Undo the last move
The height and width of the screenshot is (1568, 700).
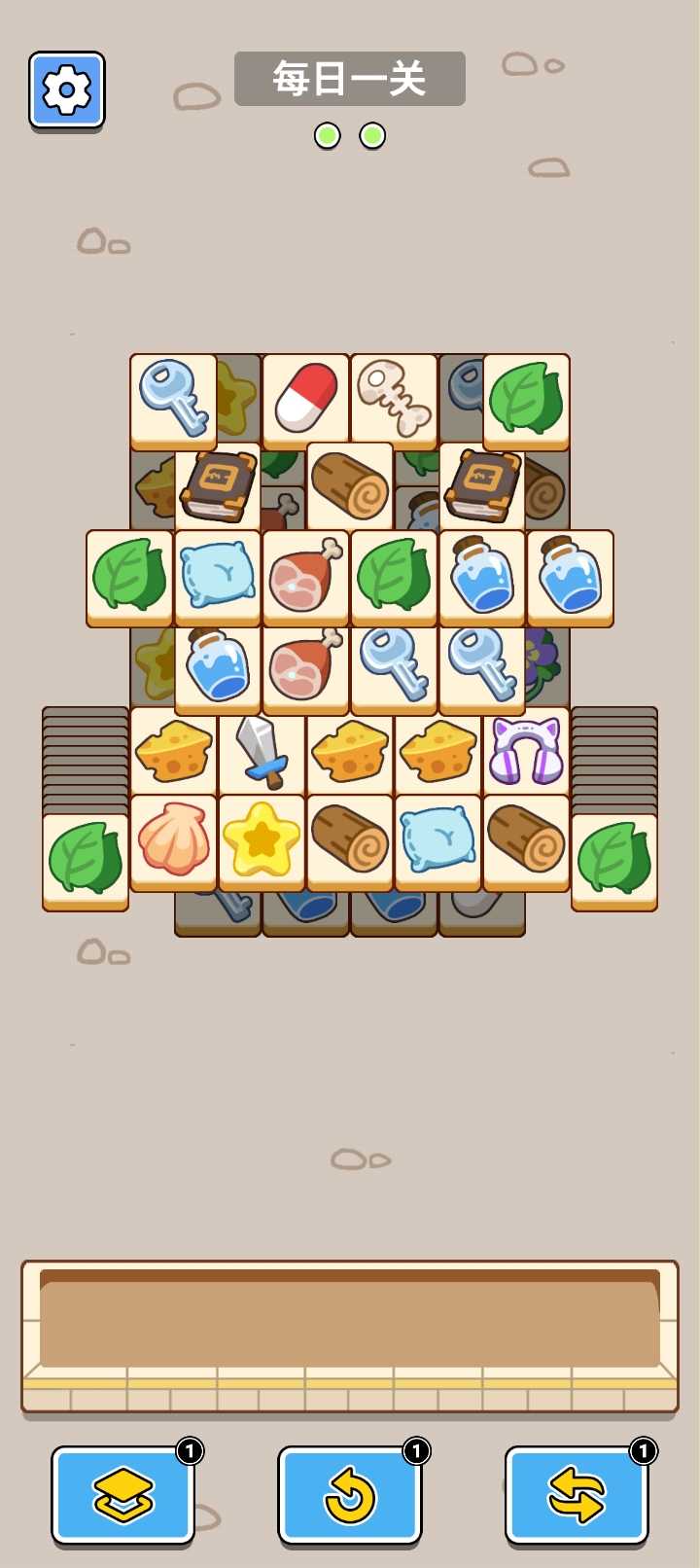(x=350, y=1494)
